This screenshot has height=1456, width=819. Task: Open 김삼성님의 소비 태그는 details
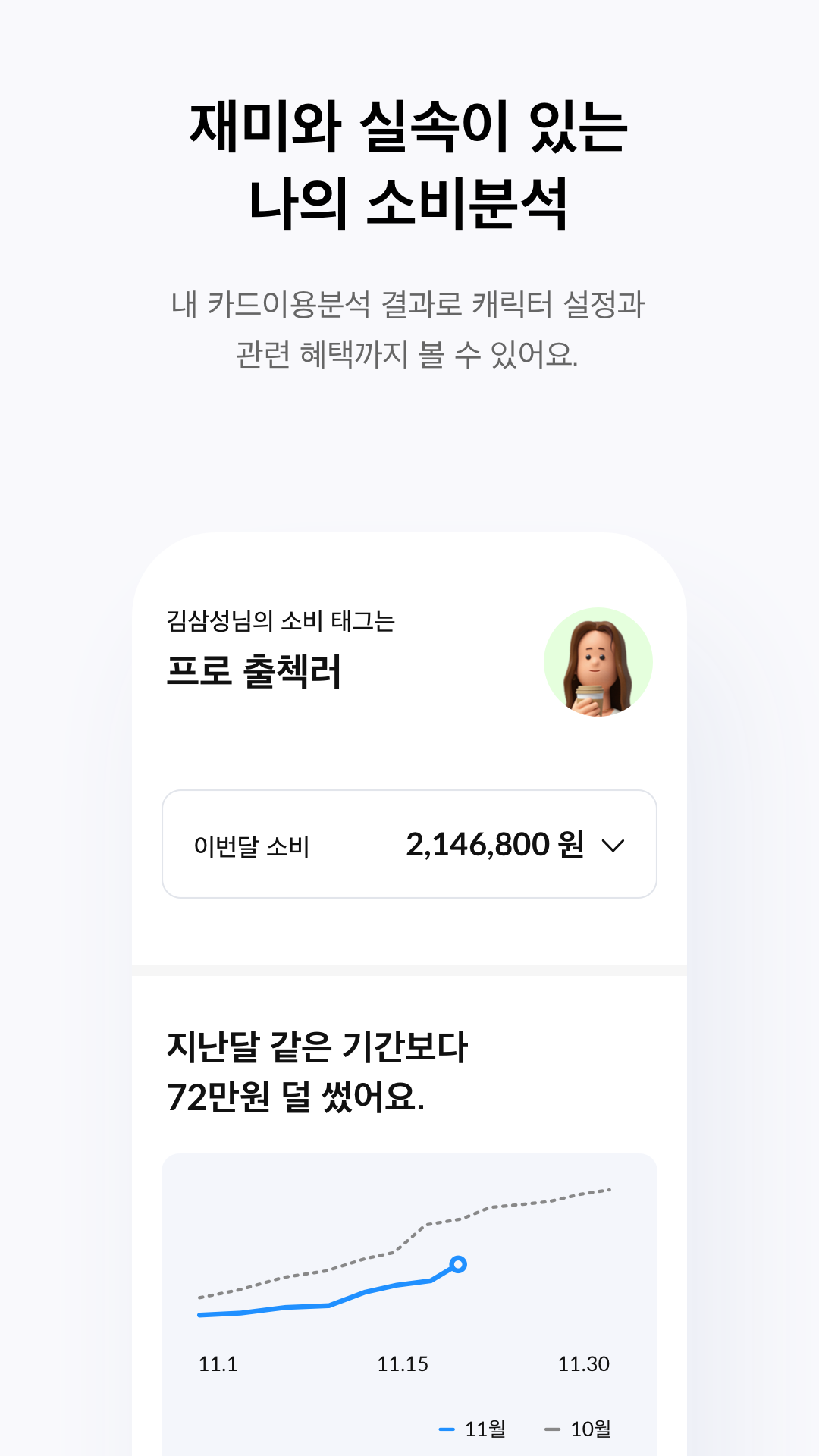tap(281, 620)
